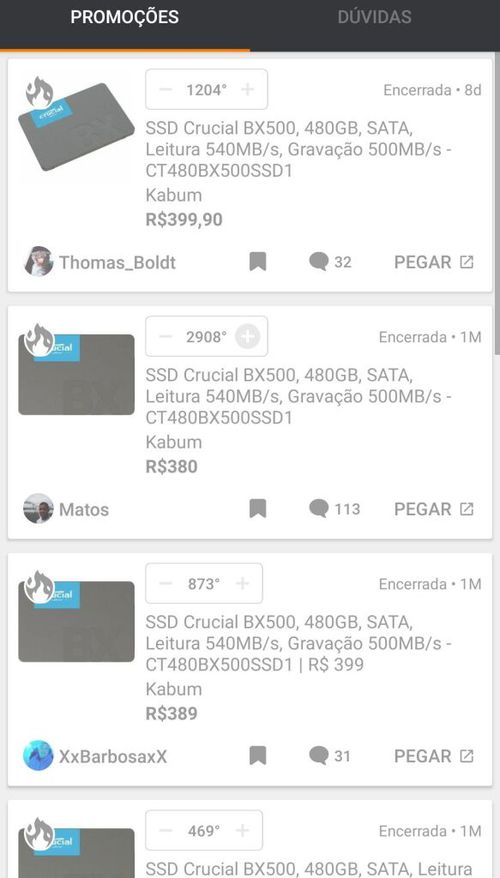This screenshot has height=878, width=500.
Task: Open the deal card with 469° temperature
Action: click(250, 839)
